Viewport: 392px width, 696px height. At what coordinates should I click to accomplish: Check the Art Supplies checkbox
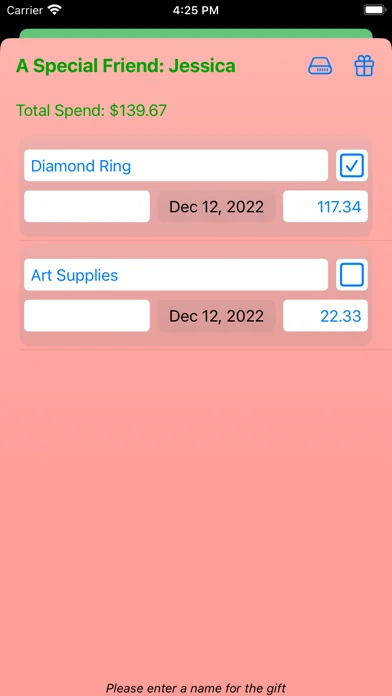(x=352, y=275)
